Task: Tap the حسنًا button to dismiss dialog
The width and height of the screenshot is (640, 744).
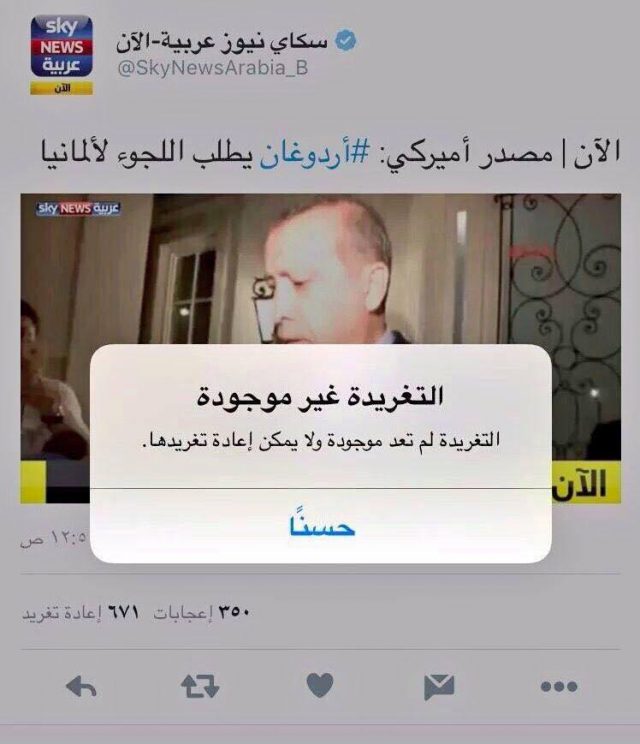Action: [x=321, y=526]
